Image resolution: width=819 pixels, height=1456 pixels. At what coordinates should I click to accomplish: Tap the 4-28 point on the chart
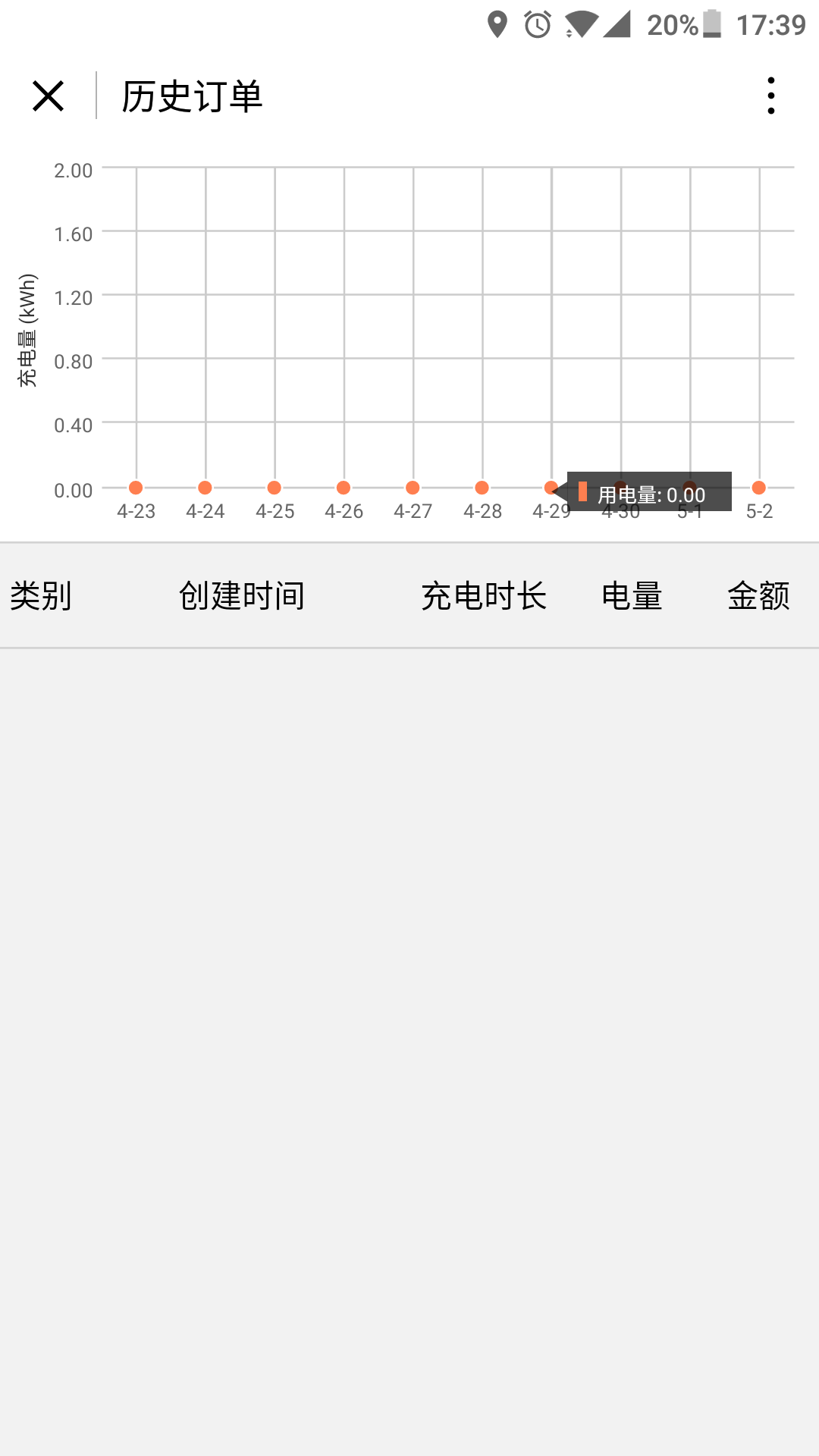[482, 488]
